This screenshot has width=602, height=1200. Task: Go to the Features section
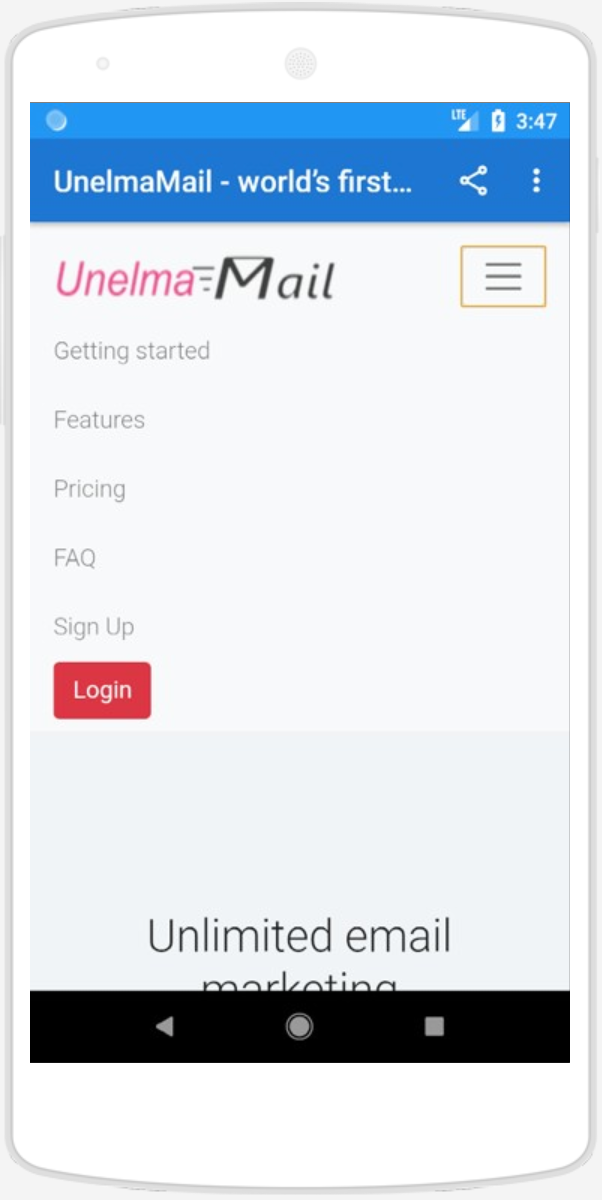99,420
